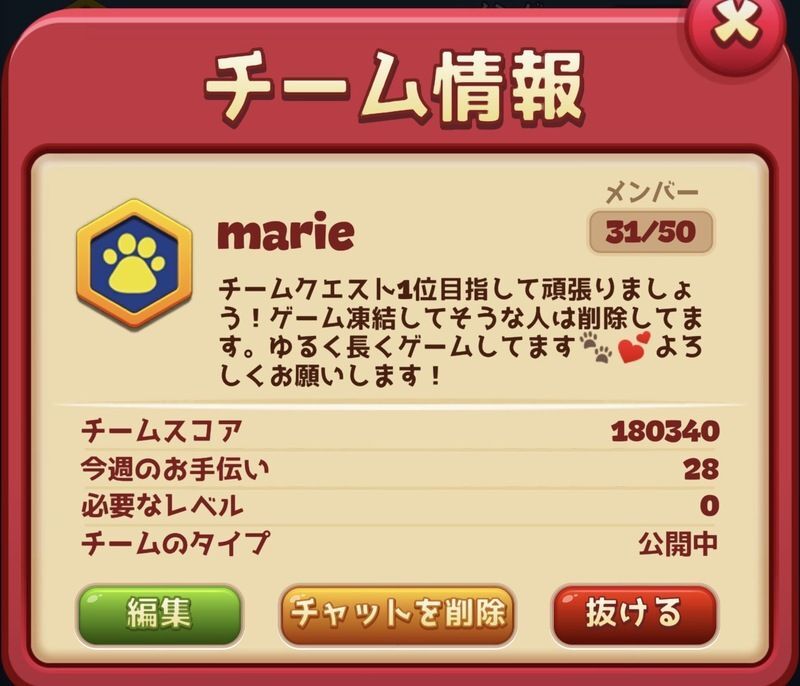This screenshot has width=800, height=686.
Task: Leave the team with 抜ける button
Action: [635, 614]
